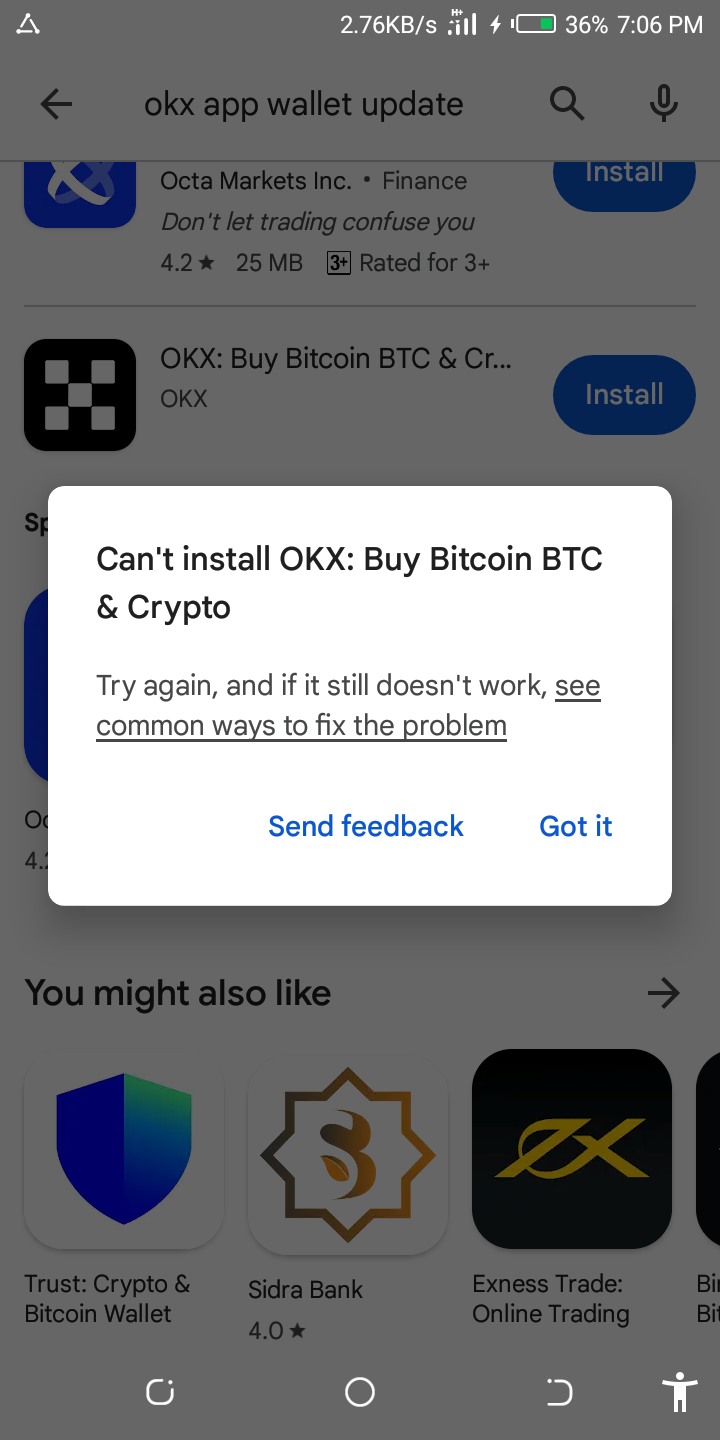Expand the You might also like section
Image resolution: width=720 pixels, height=1440 pixels.
[663, 992]
